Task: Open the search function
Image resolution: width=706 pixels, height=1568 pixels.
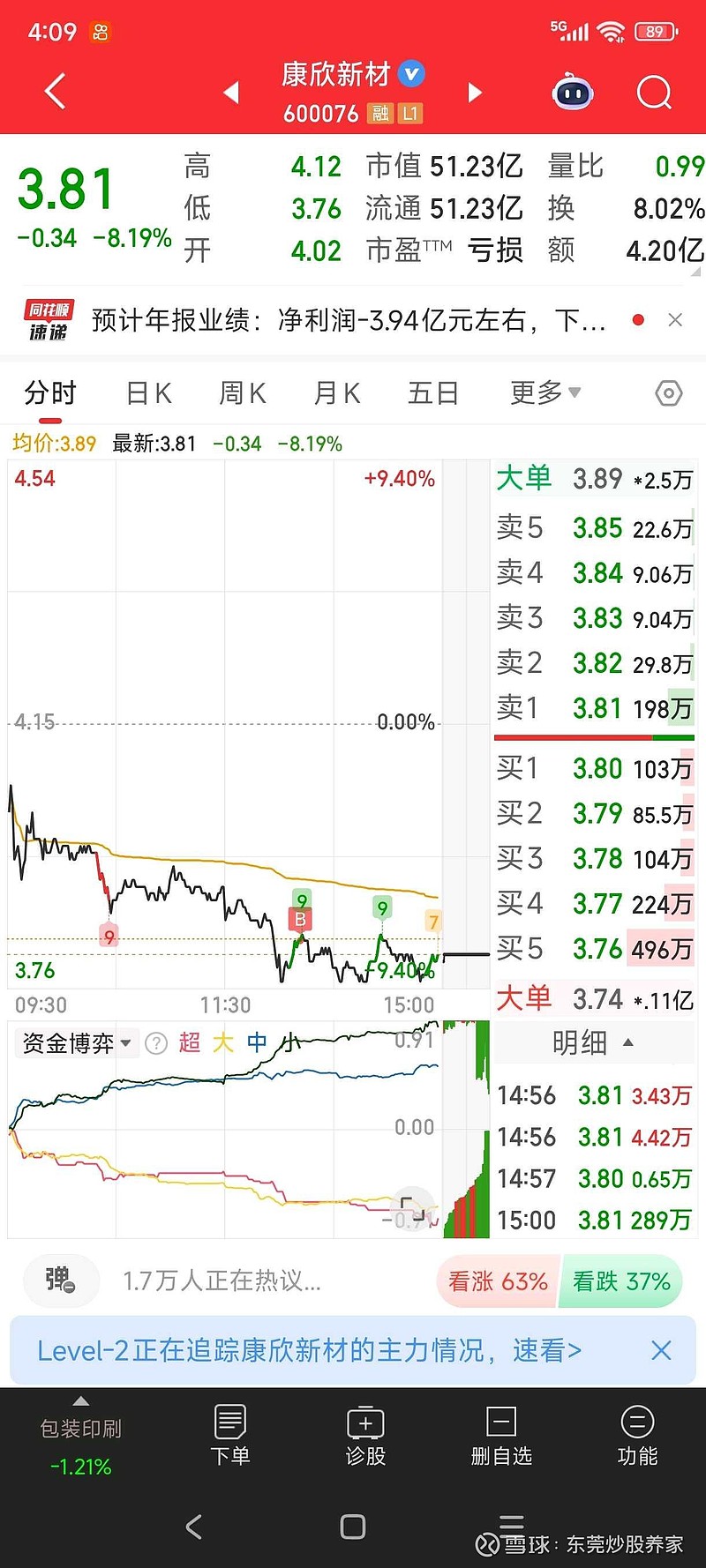Action: [653, 92]
